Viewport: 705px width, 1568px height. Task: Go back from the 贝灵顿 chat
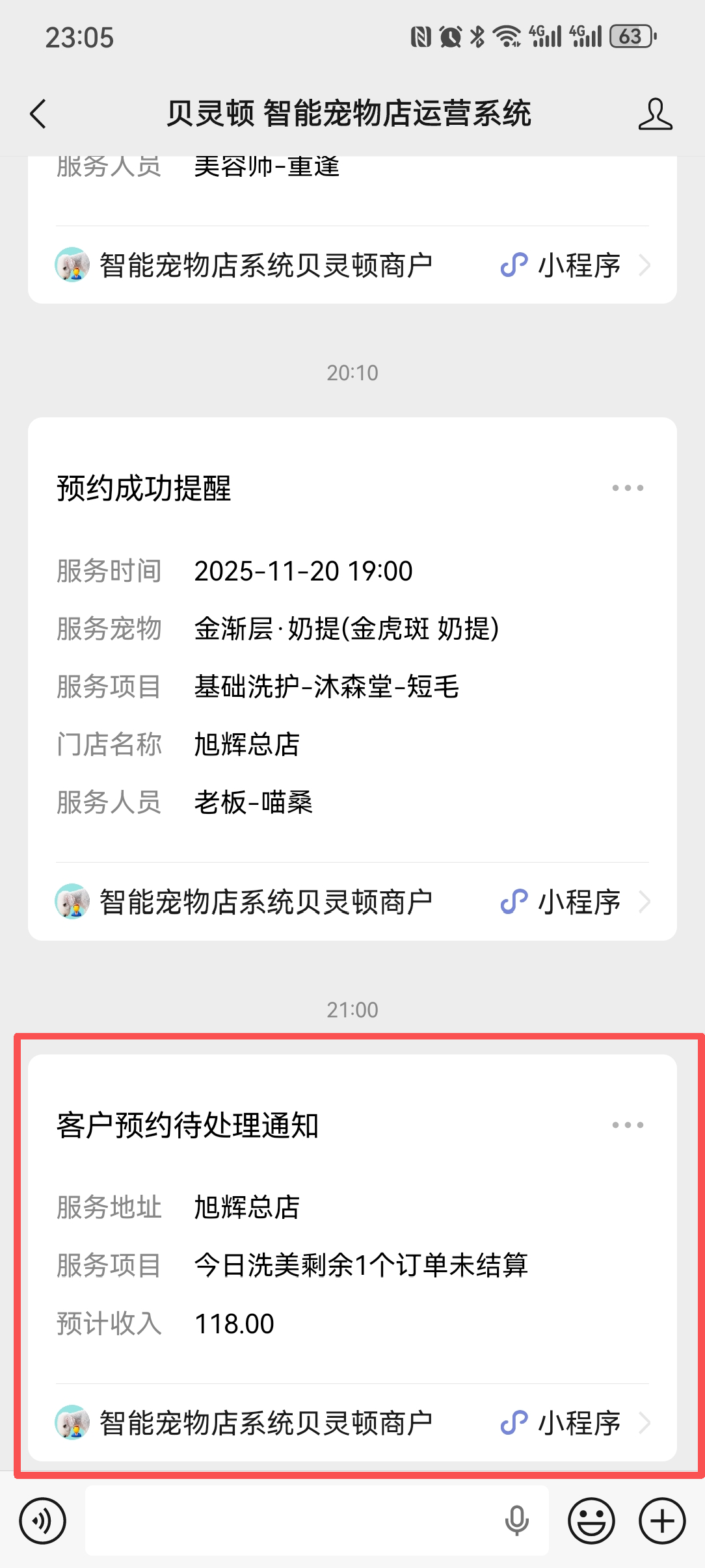point(38,114)
